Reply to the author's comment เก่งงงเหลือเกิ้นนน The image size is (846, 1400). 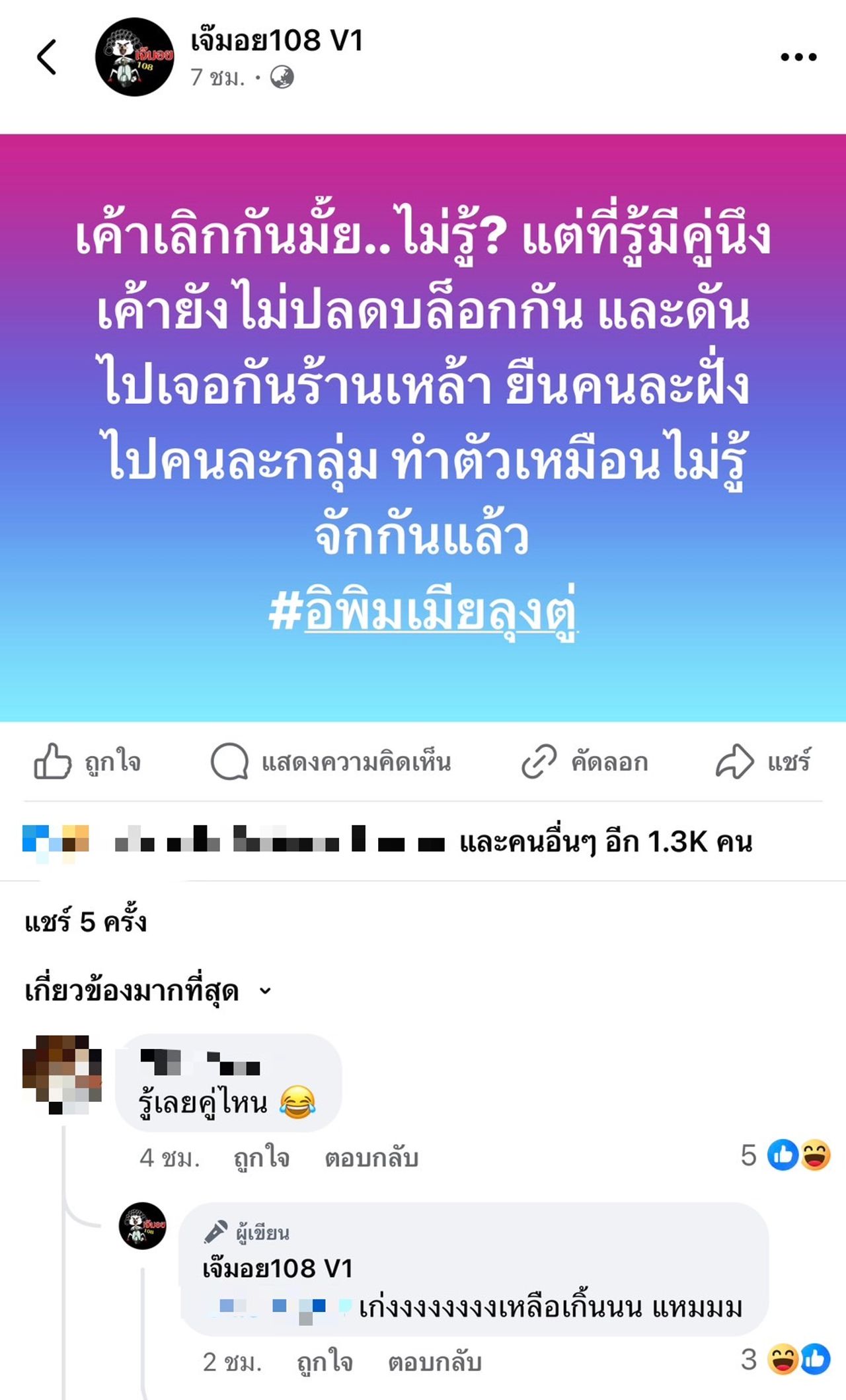[x=434, y=1362]
